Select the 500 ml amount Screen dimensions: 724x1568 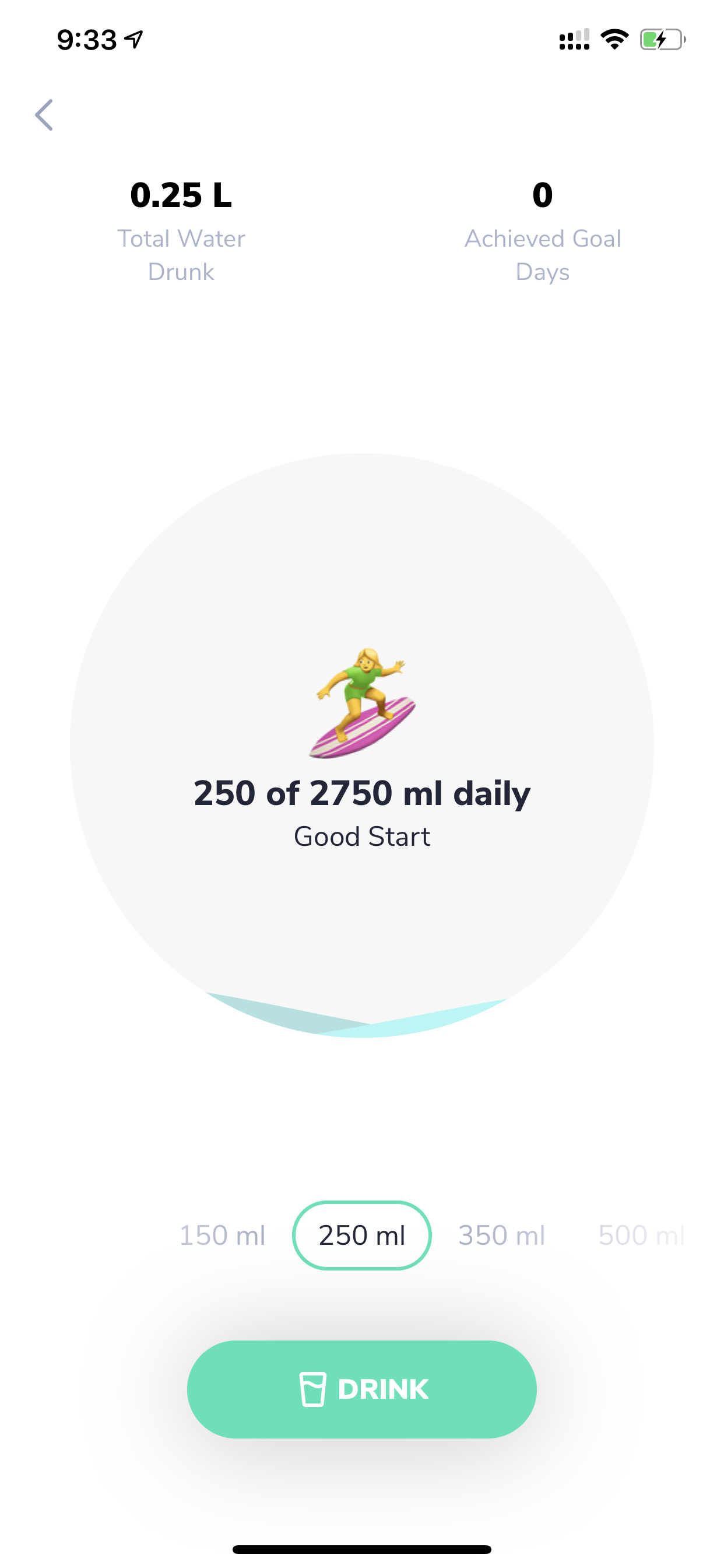pyautogui.click(x=641, y=1235)
